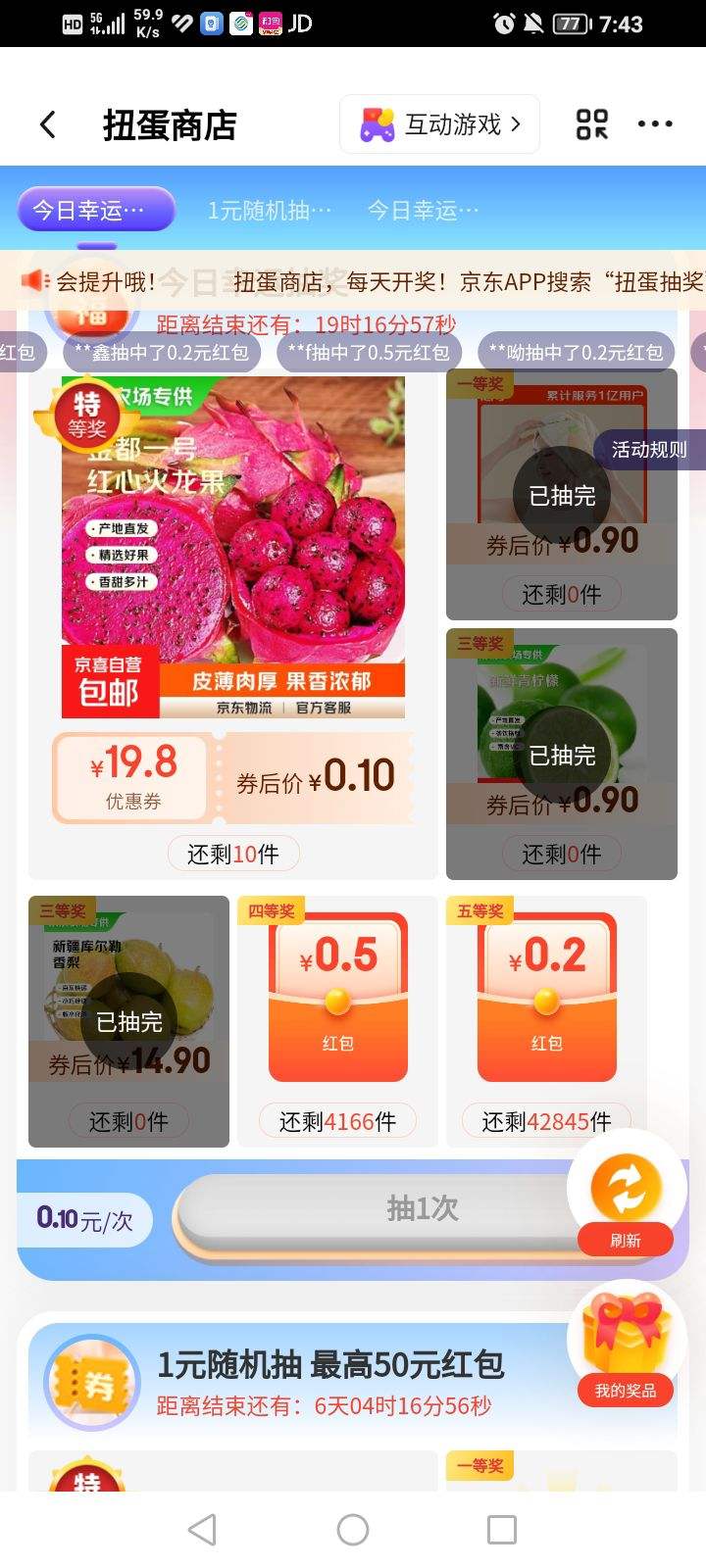Tap the 互动游戏 gamepad icon
This screenshot has width=706, height=1568.
[381, 123]
